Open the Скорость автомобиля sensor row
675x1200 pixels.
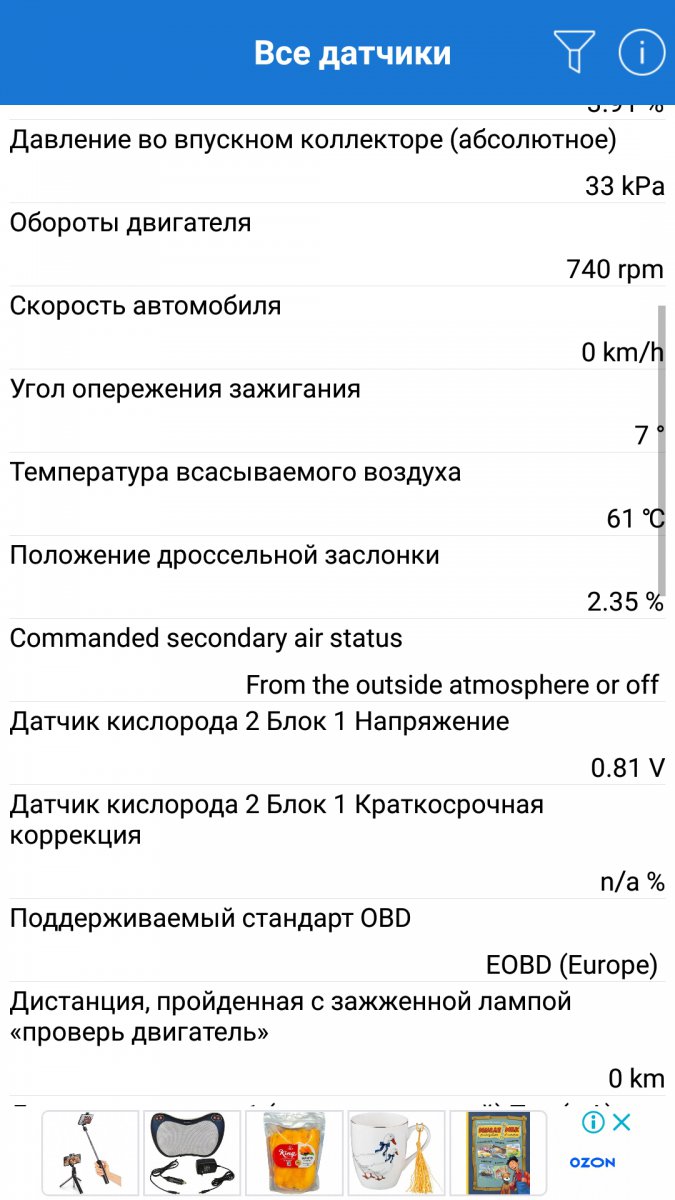click(337, 328)
